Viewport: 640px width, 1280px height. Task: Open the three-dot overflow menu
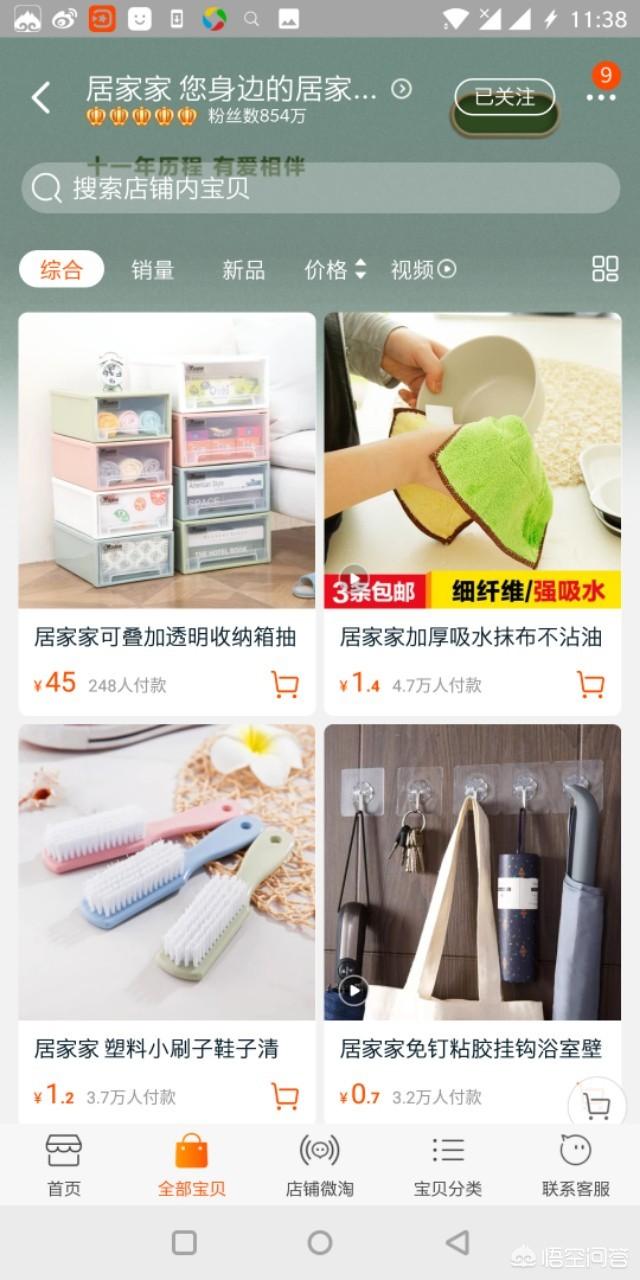600,97
